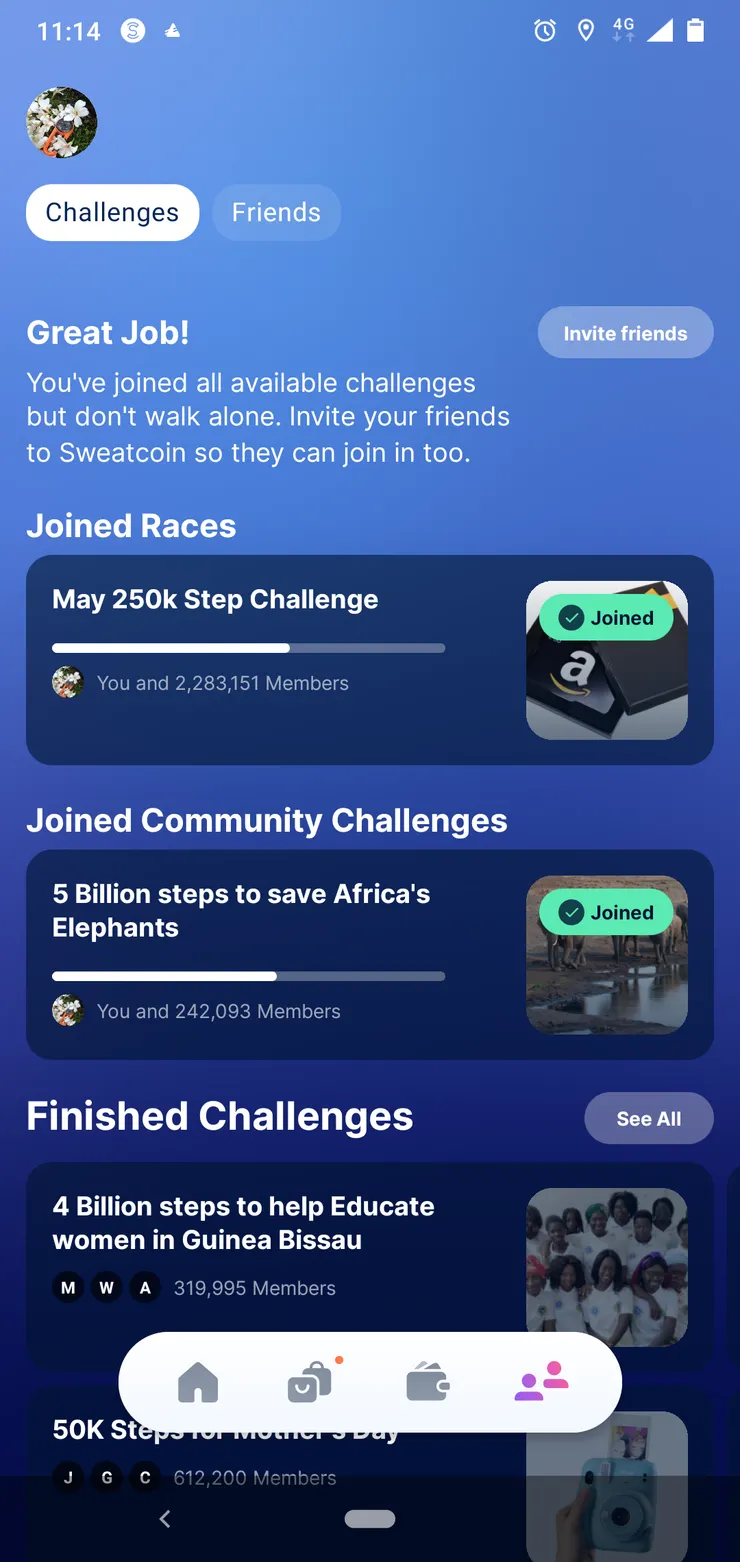Tap the Invite friends button
The image size is (740, 1562).
tap(625, 333)
